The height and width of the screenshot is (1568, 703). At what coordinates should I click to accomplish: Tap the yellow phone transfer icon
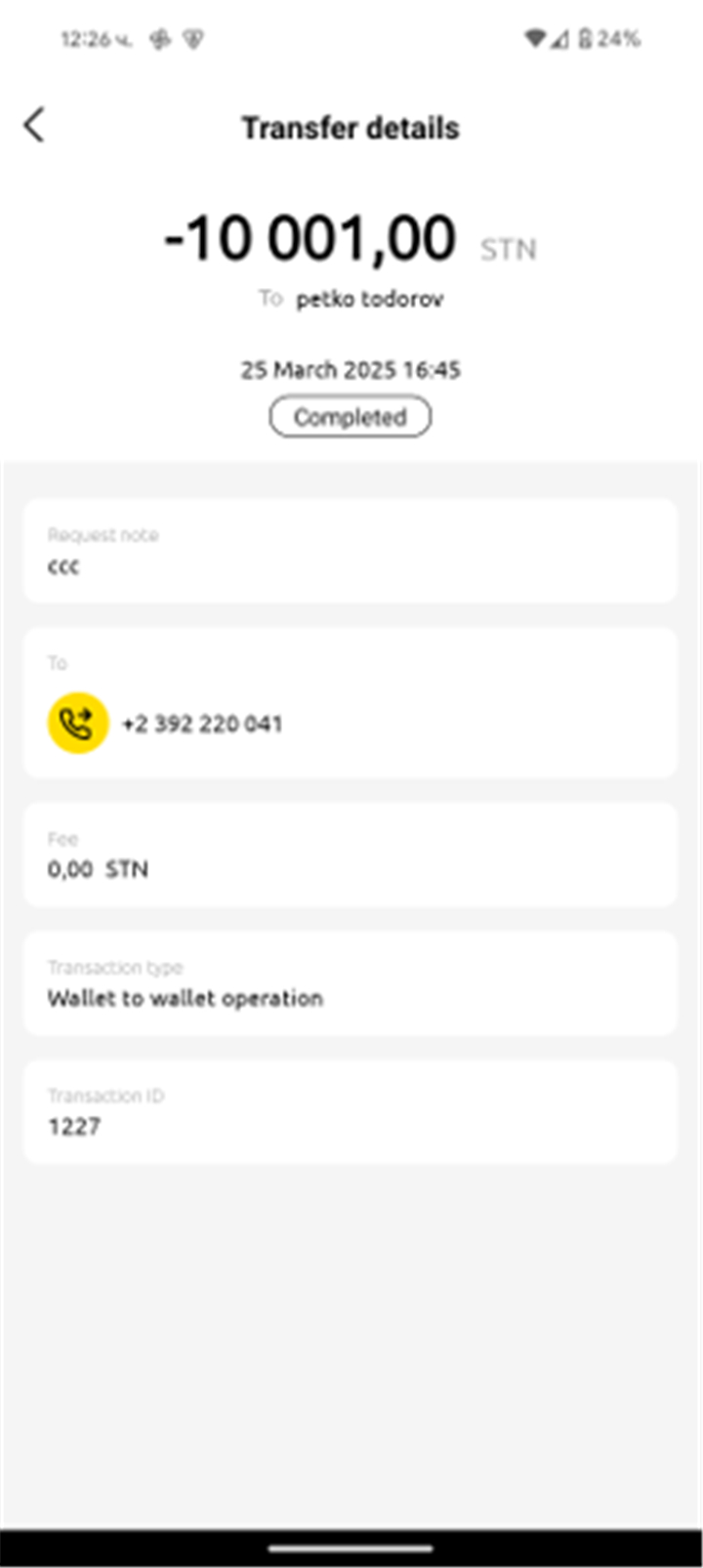pos(78,723)
